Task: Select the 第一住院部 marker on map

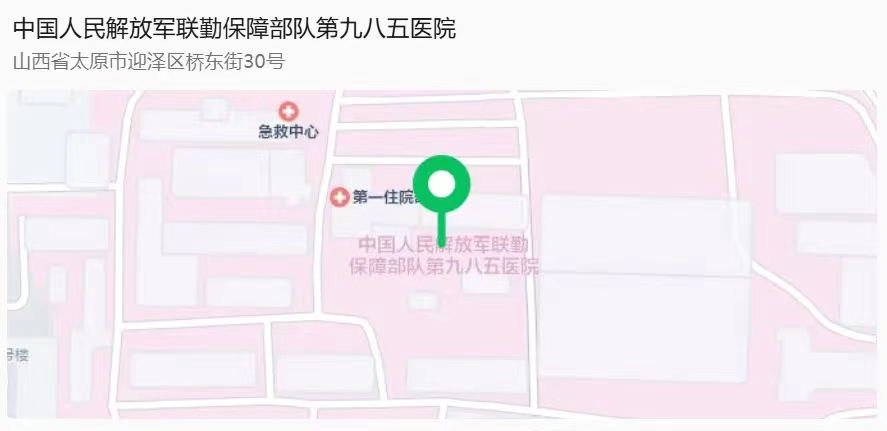Action: (341, 197)
